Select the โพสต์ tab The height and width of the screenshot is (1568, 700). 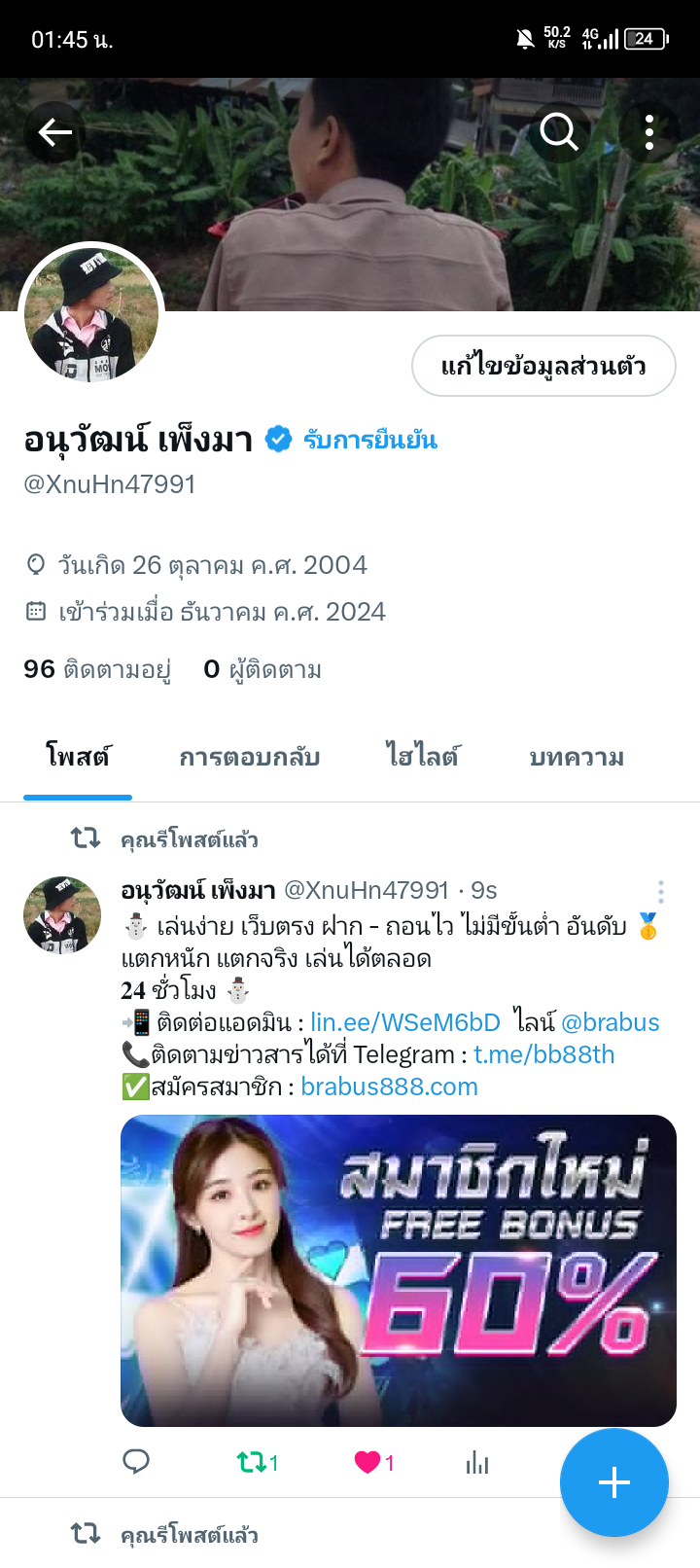pos(78,757)
